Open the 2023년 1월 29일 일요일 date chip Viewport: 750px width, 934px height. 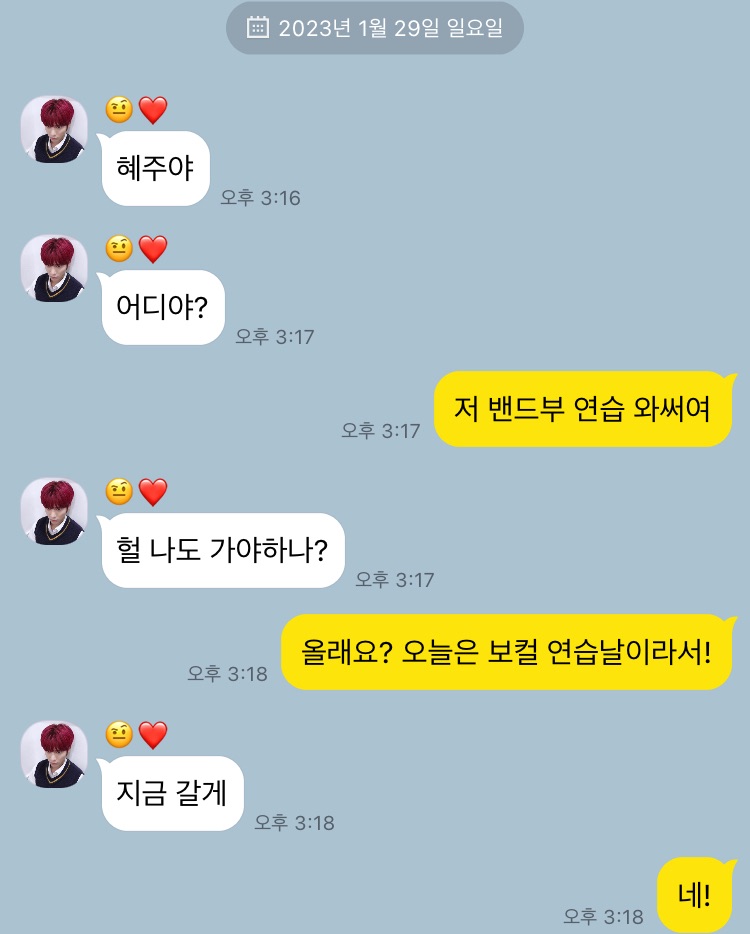click(375, 28)
